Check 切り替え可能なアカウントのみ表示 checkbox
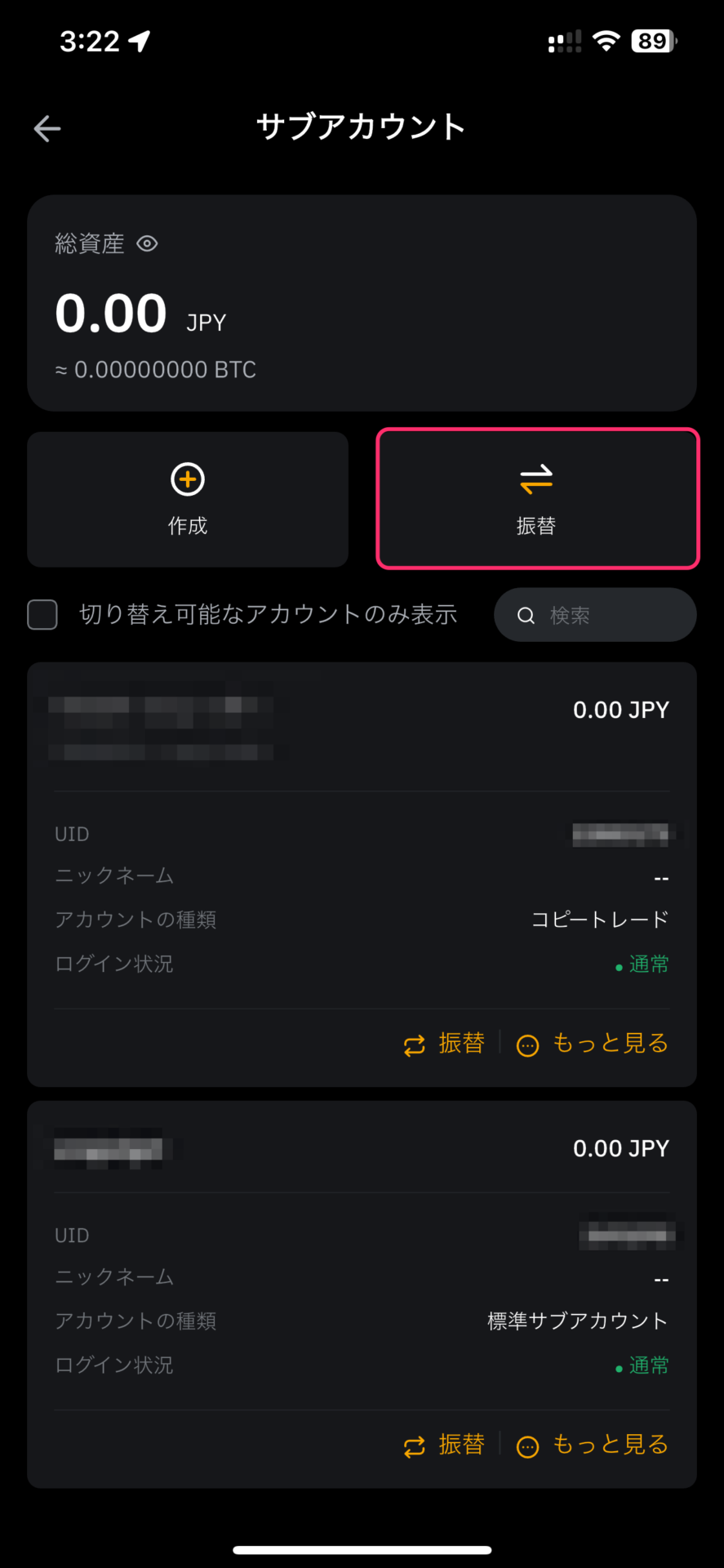This screenshot has width=724, height=1568. [42, 614]
